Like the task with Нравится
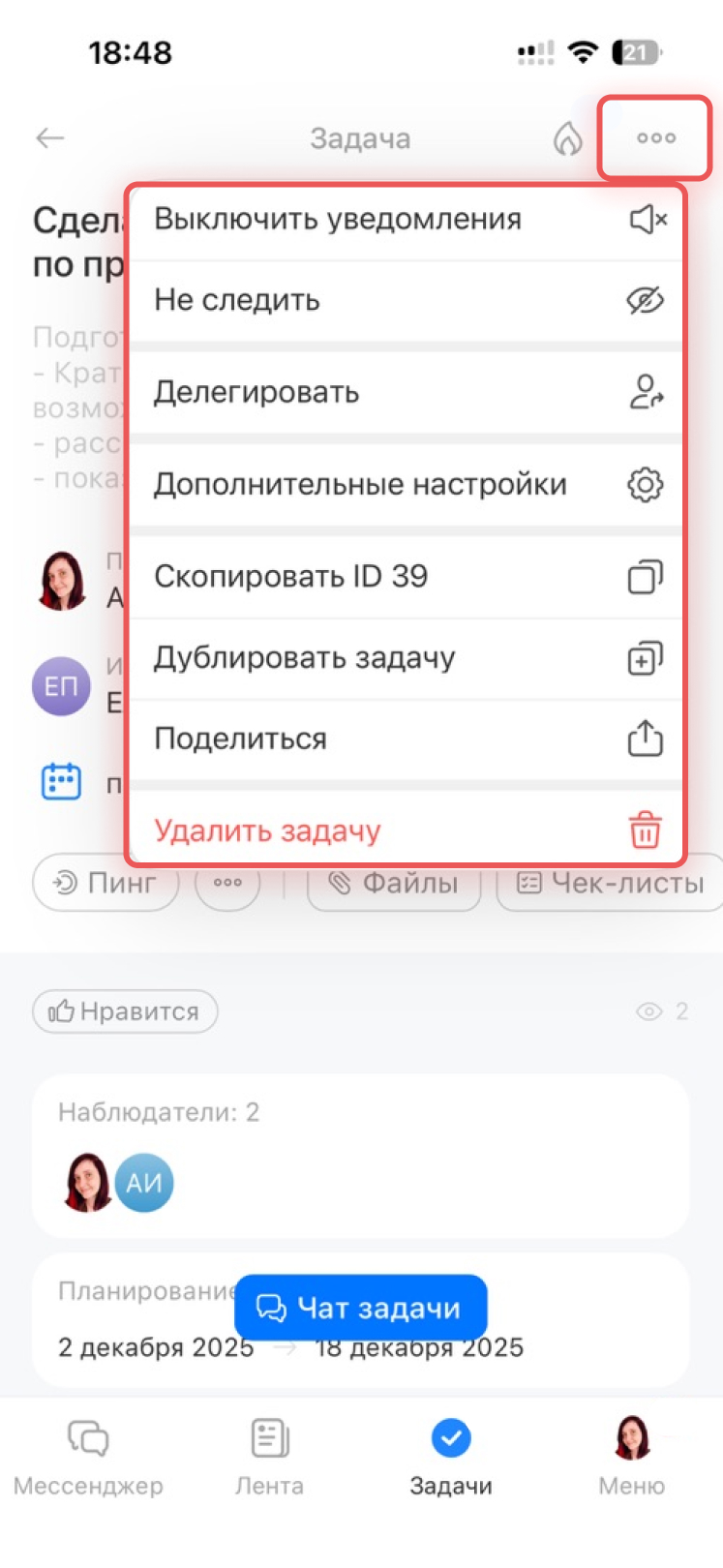The width and height of the screenshot is (723, 1568). [125, 1011]
